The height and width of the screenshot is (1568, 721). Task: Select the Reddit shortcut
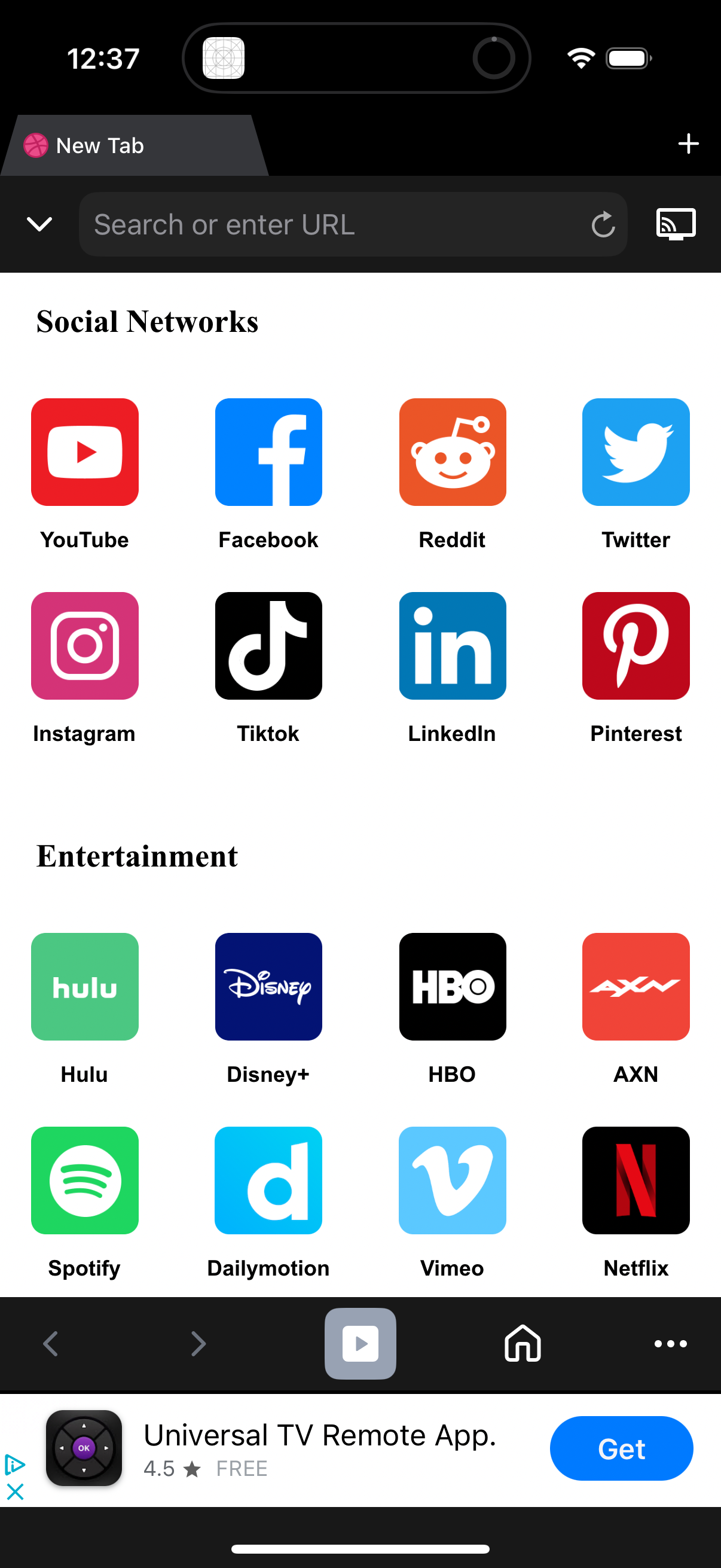coord(453,452)
